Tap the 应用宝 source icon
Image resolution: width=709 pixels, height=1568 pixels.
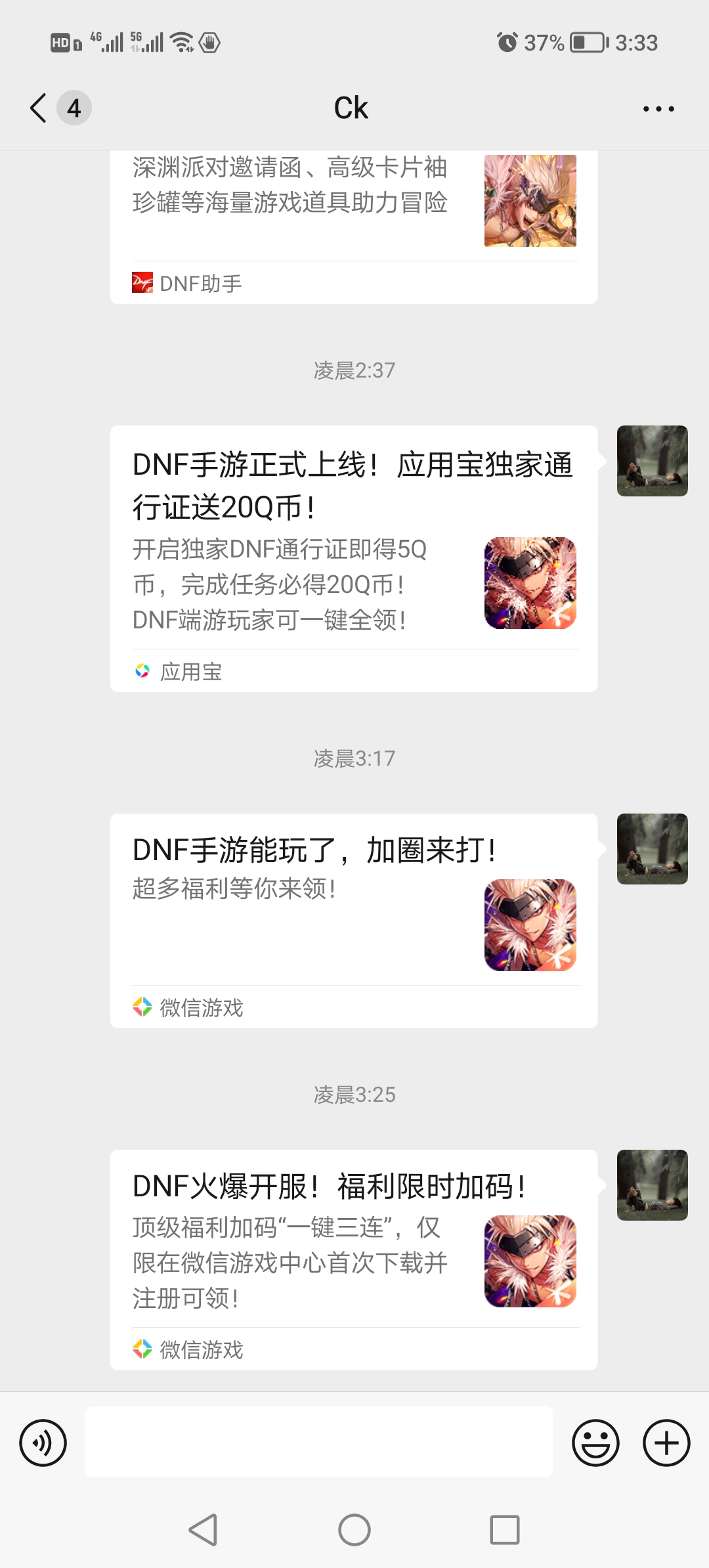141,672
